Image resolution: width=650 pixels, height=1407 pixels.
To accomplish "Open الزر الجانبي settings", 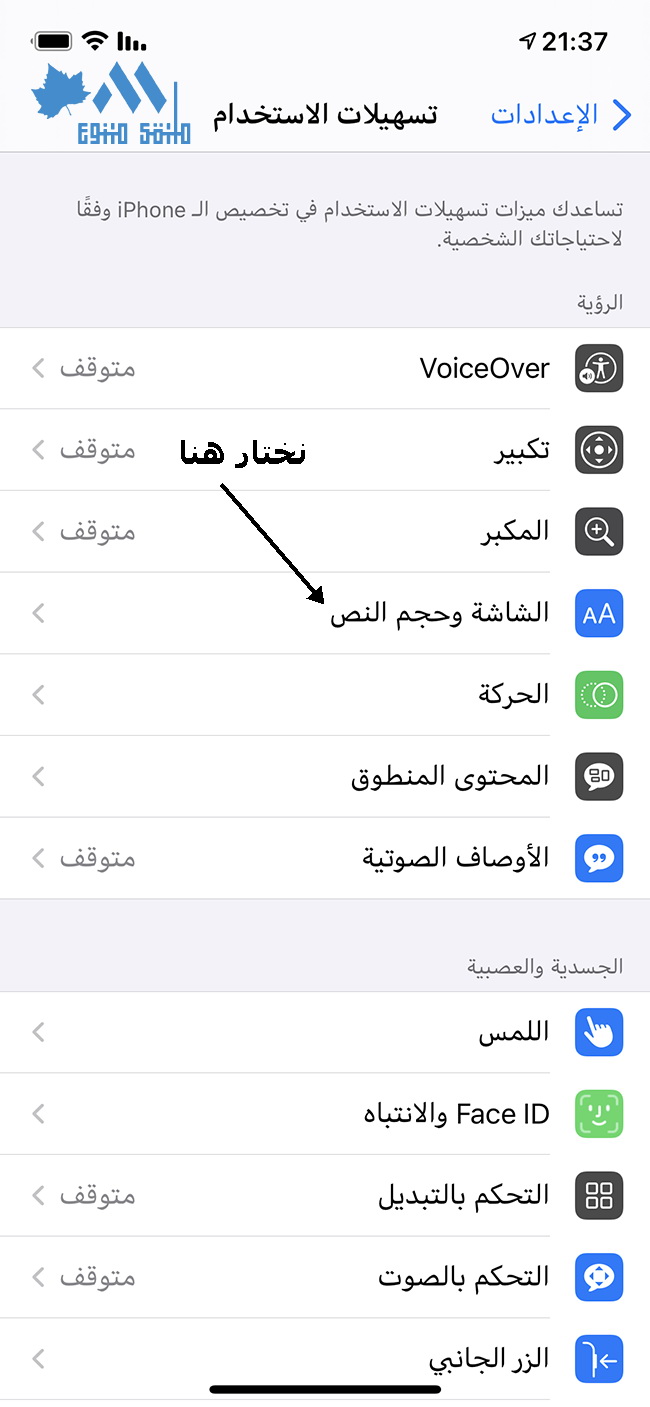I will click(325, 1360).
